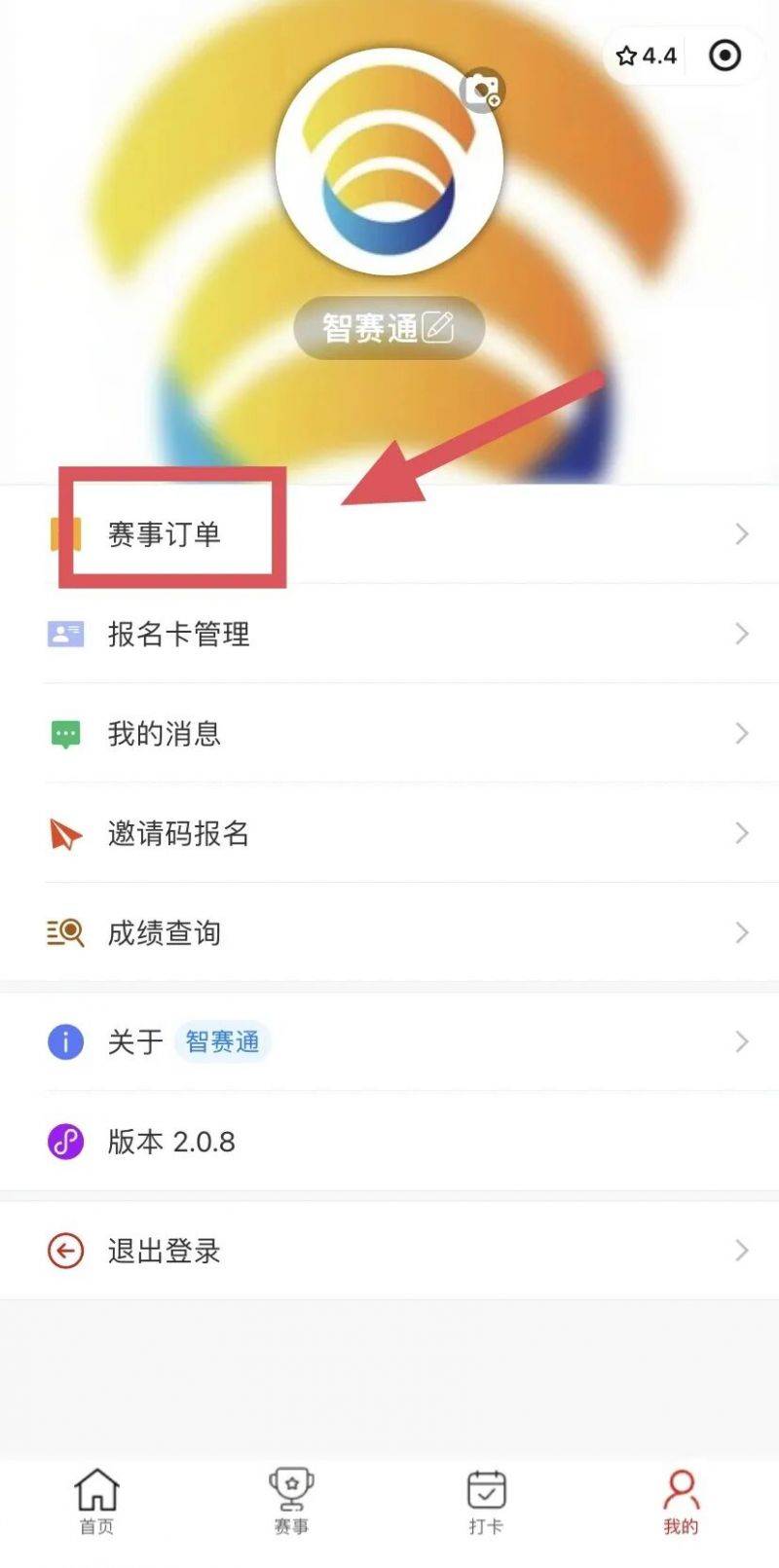Open the camera icon on the avatar
The height and width of the screenshot is (1568, 779).
(x=484, y=89)
